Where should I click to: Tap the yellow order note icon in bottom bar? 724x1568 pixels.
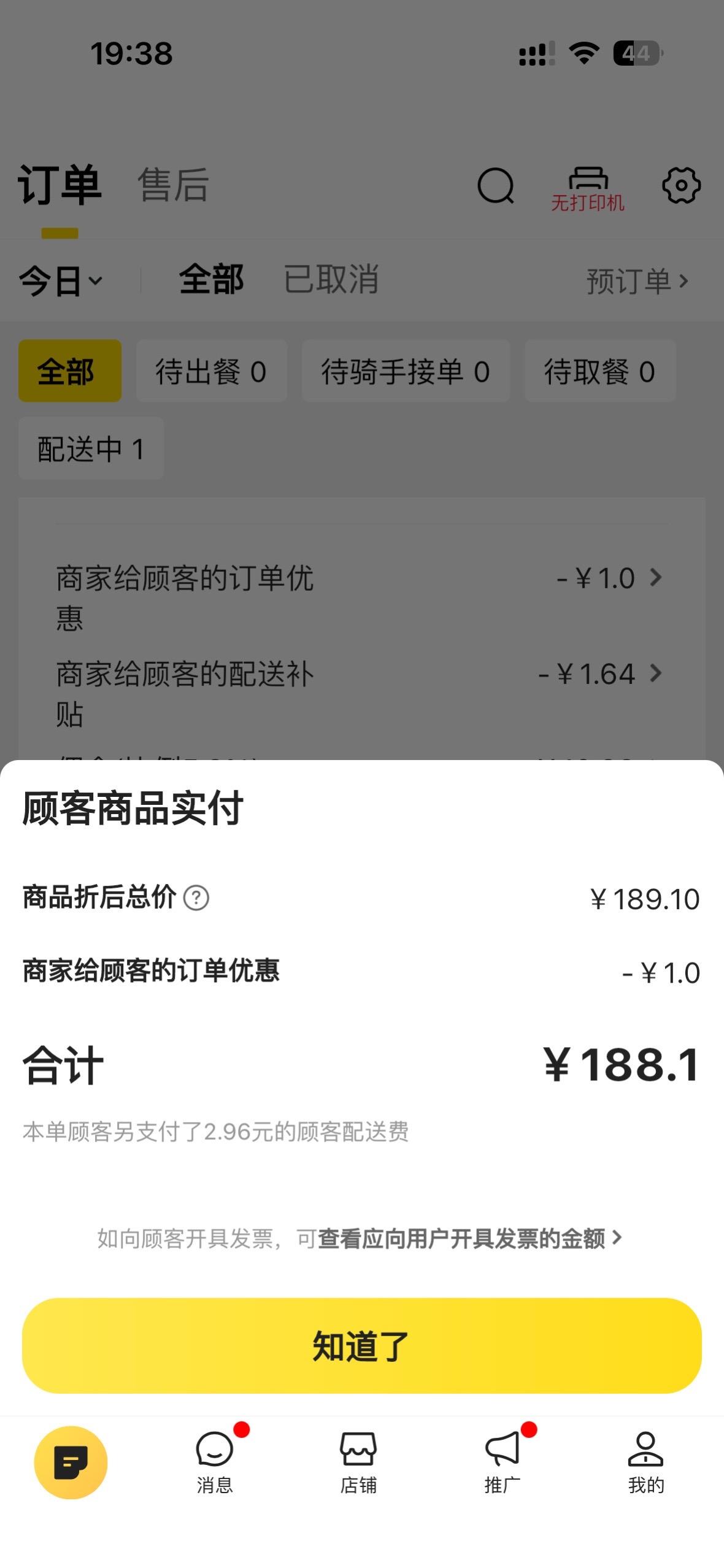[x=69, y=1462]
